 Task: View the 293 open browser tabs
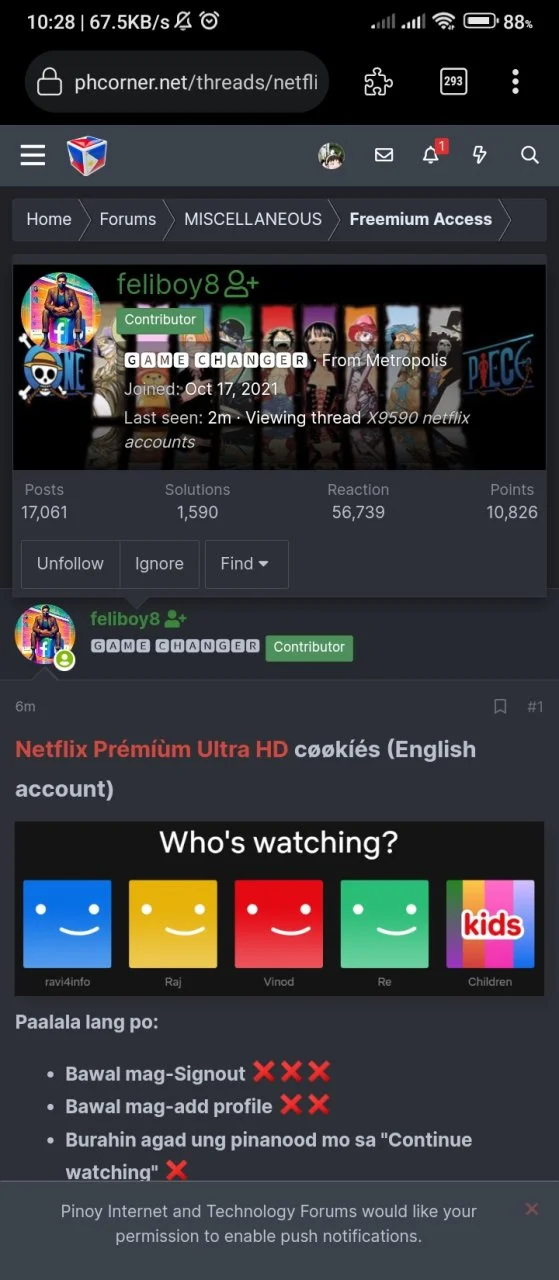click(453, 82)
